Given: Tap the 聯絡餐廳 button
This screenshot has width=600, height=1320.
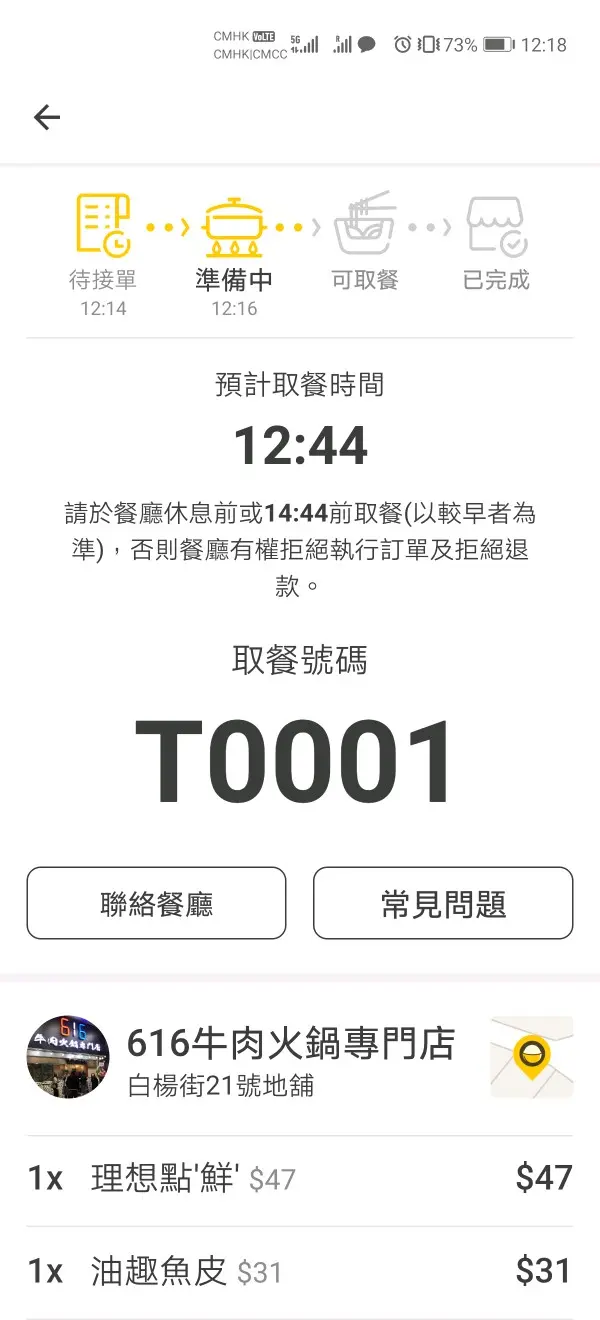Looking at the screenshot, I should 156,903.
